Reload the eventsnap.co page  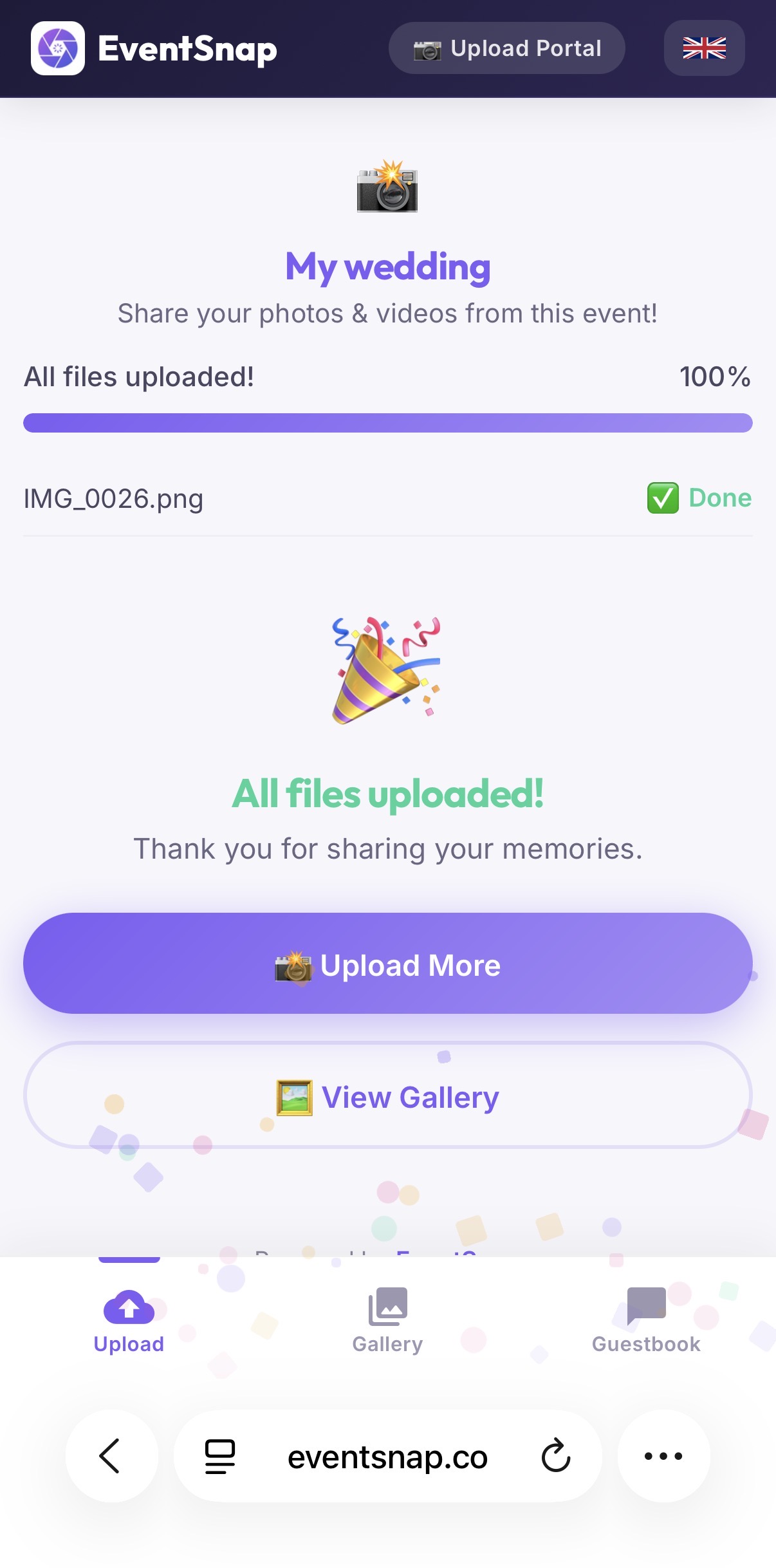click(x=556, y=1456)
